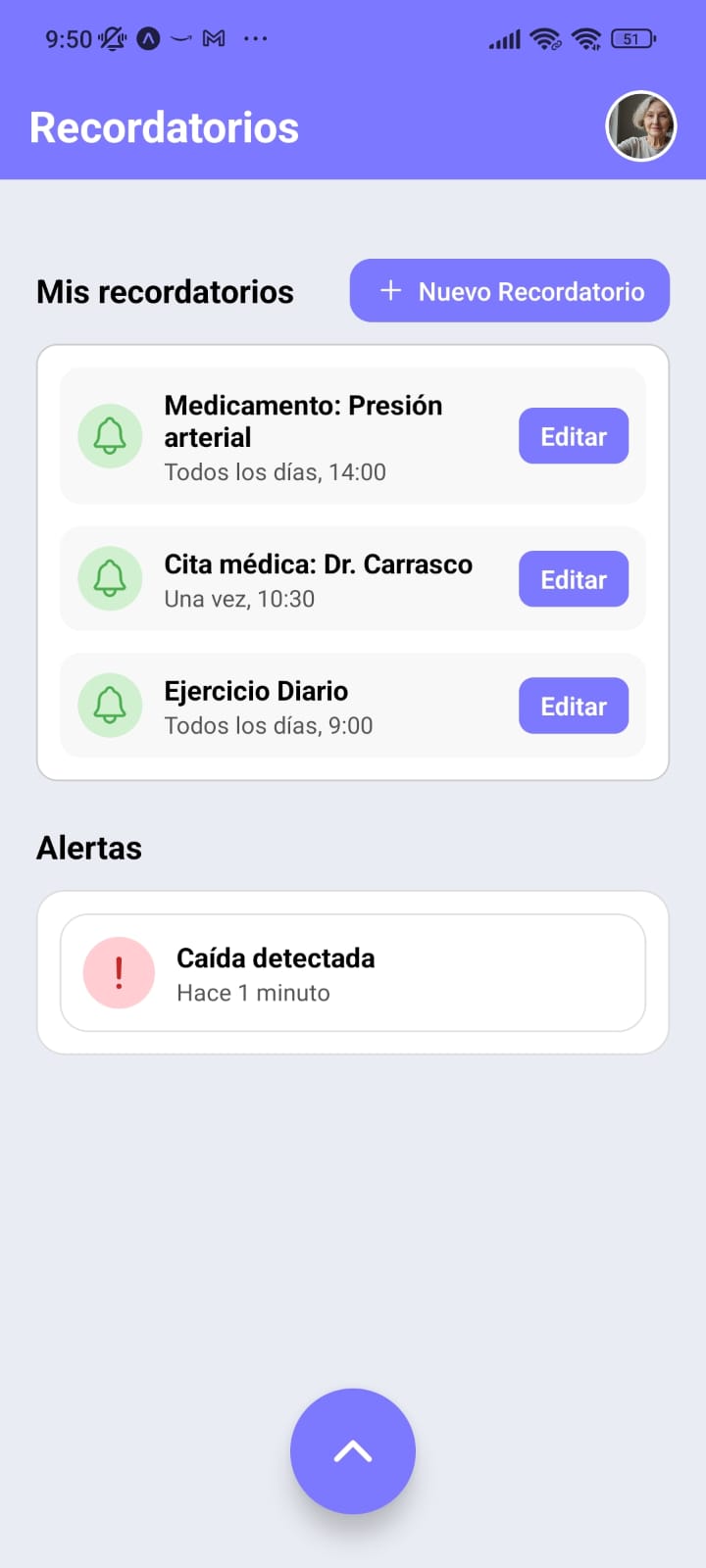Edit the Cita médica: Dr. Carrasco reminder

[x=574, y=579]
